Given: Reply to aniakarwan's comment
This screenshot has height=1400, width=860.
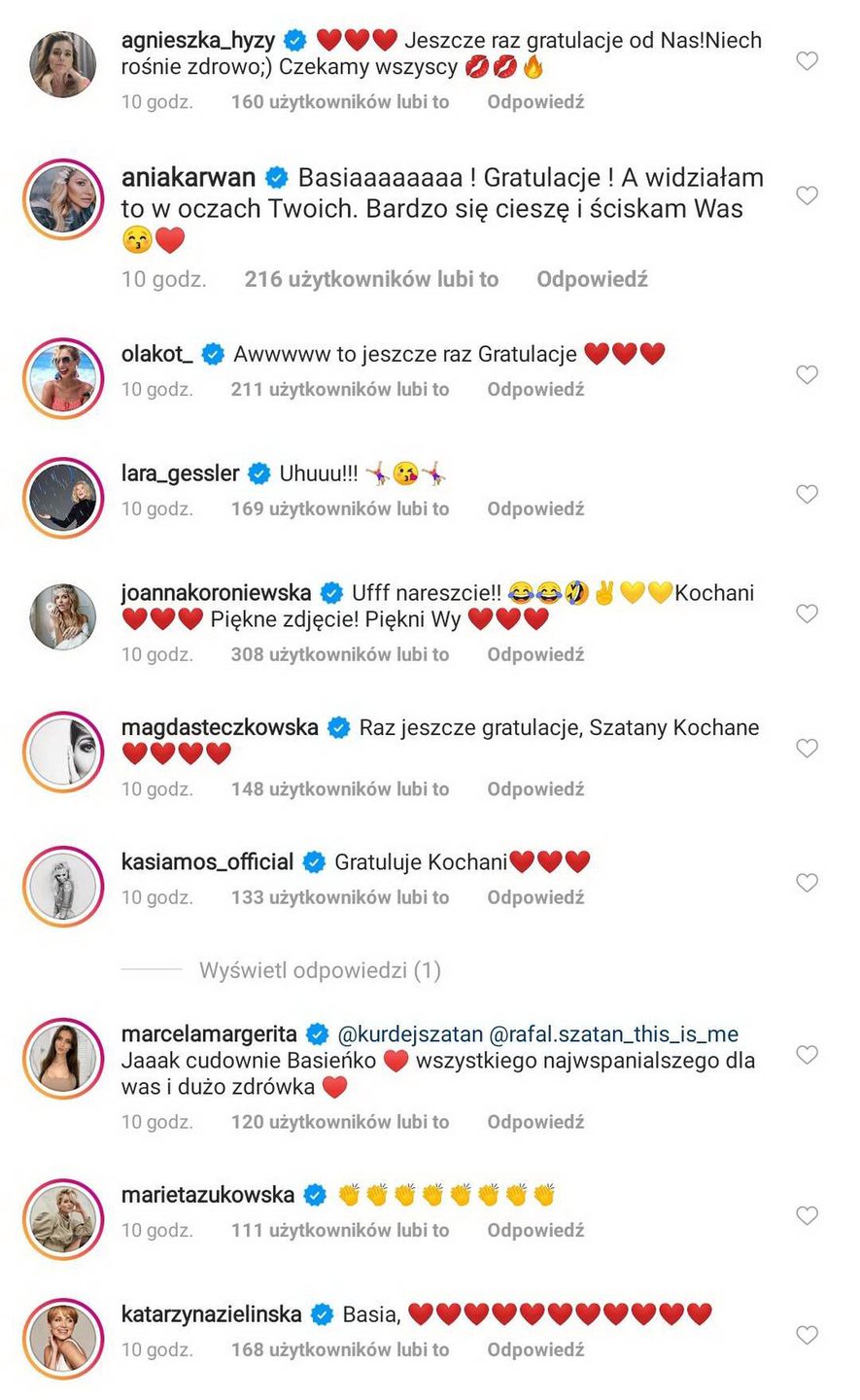Looking at the screenshot, I should coord(592,280).
